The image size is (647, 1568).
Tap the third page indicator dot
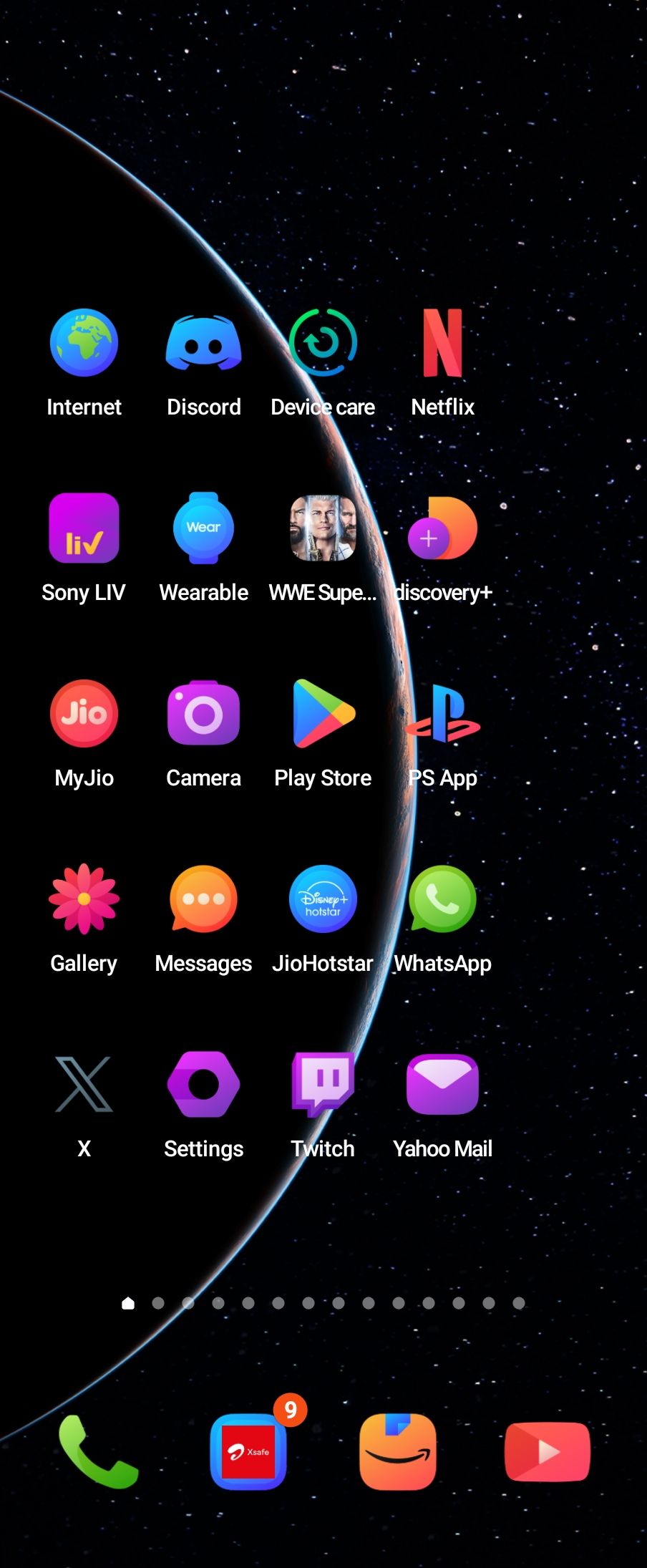188,1303
